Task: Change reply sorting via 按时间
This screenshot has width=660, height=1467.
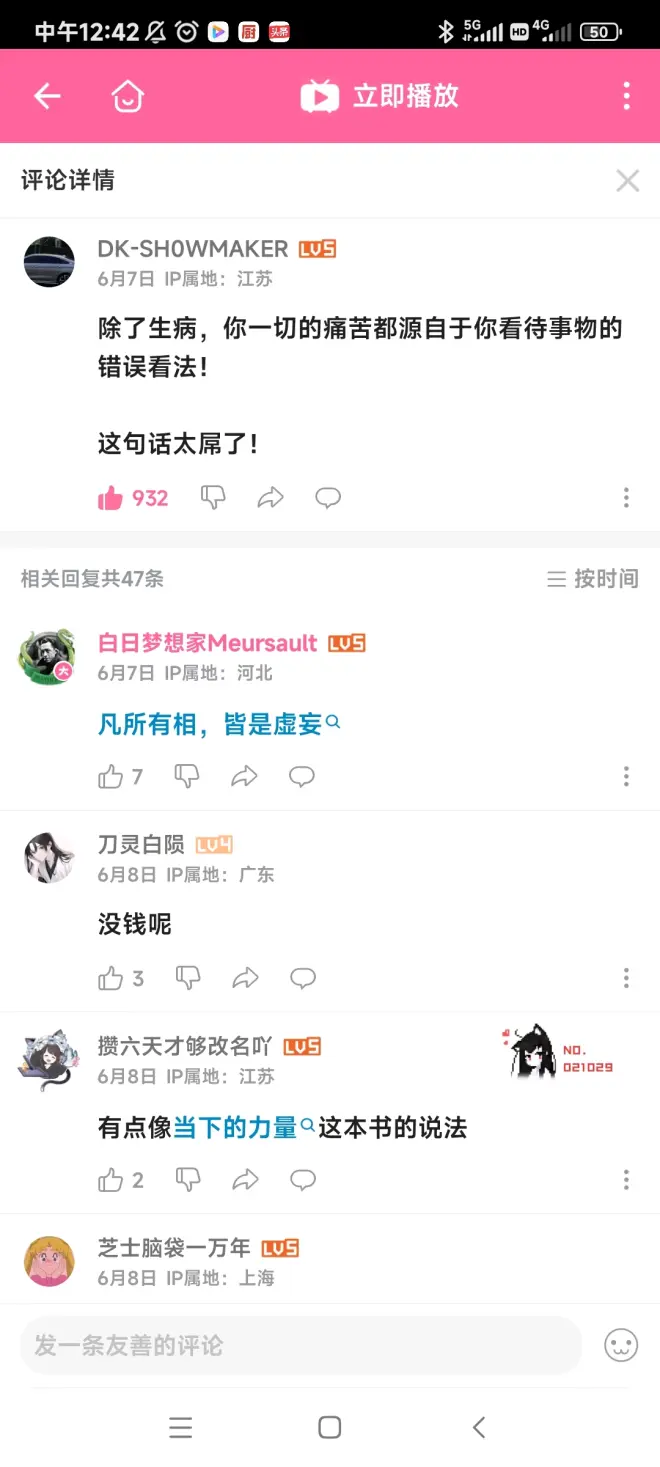Action: pyautogui.click(x=592, y=578)
